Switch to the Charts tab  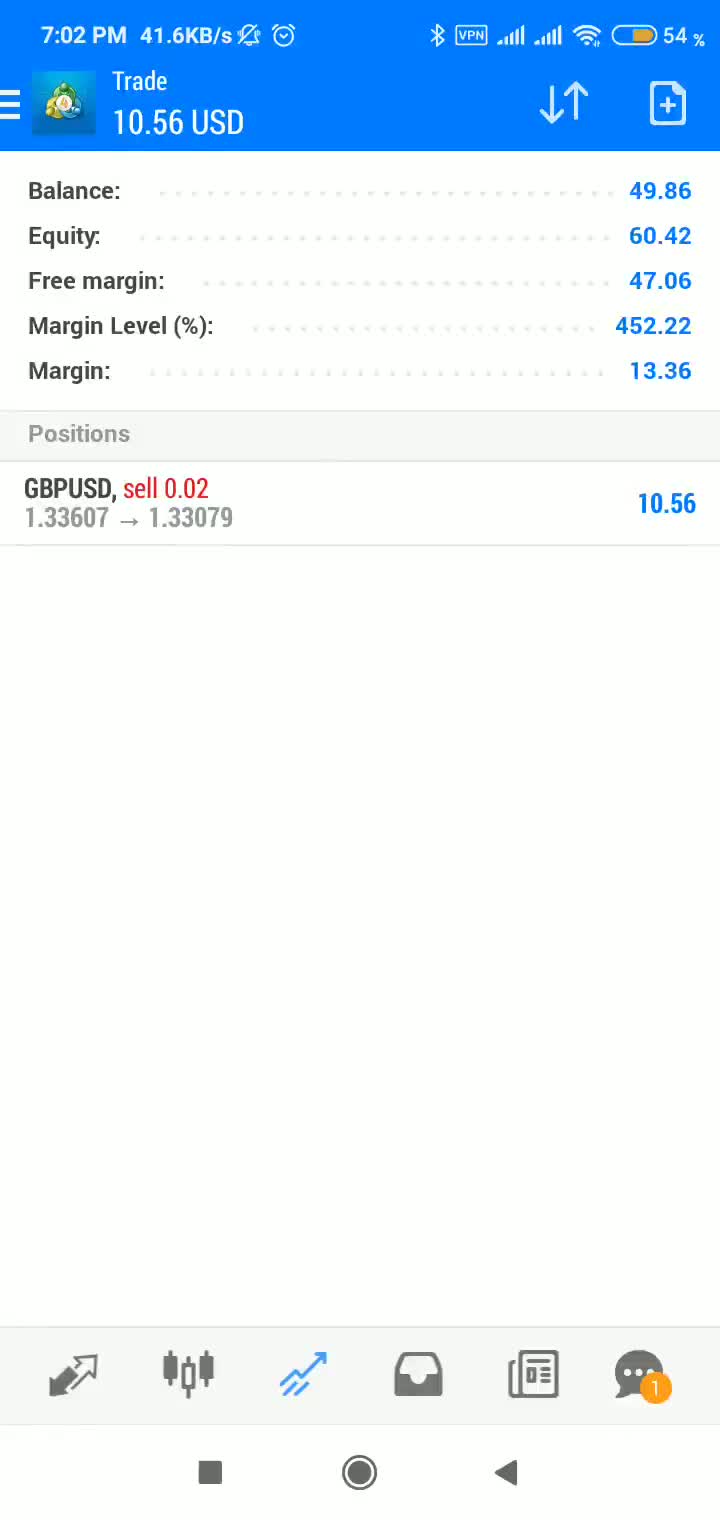pos(188,1375)
